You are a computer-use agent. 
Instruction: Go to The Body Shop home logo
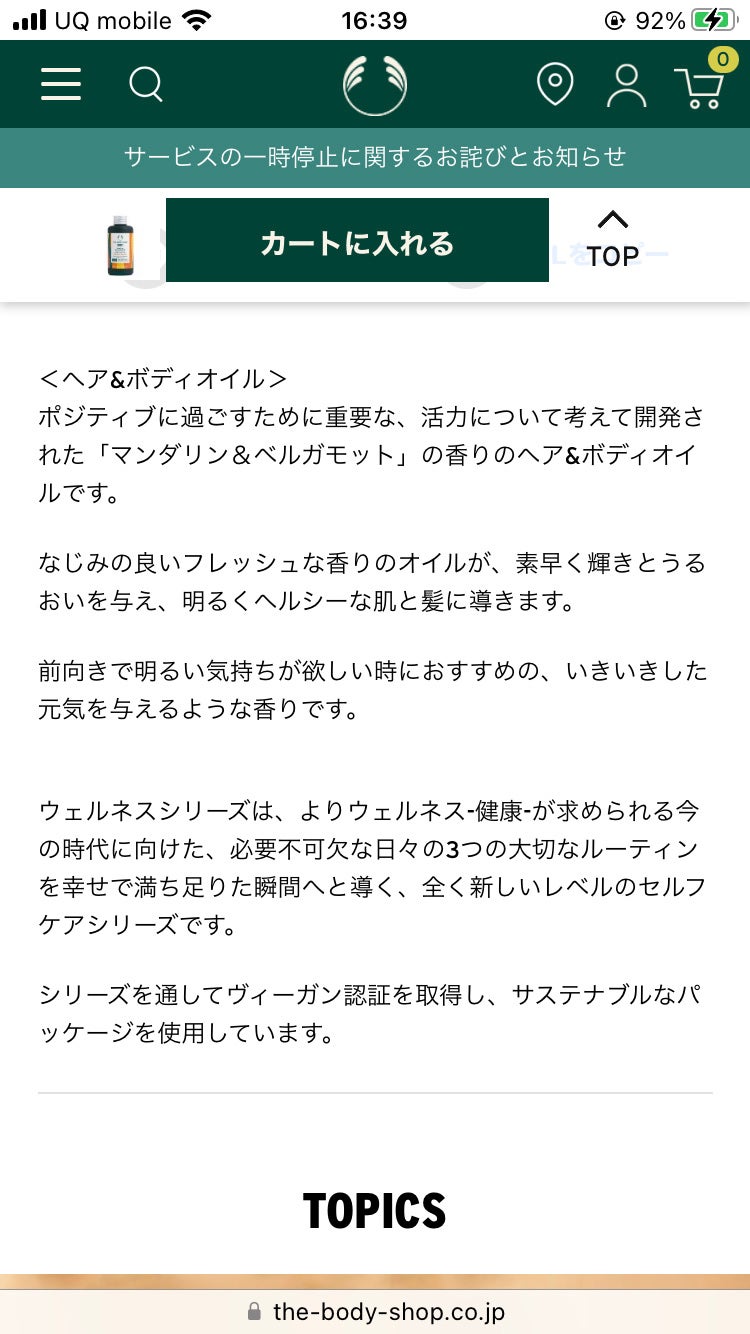[x=375, y=85]
